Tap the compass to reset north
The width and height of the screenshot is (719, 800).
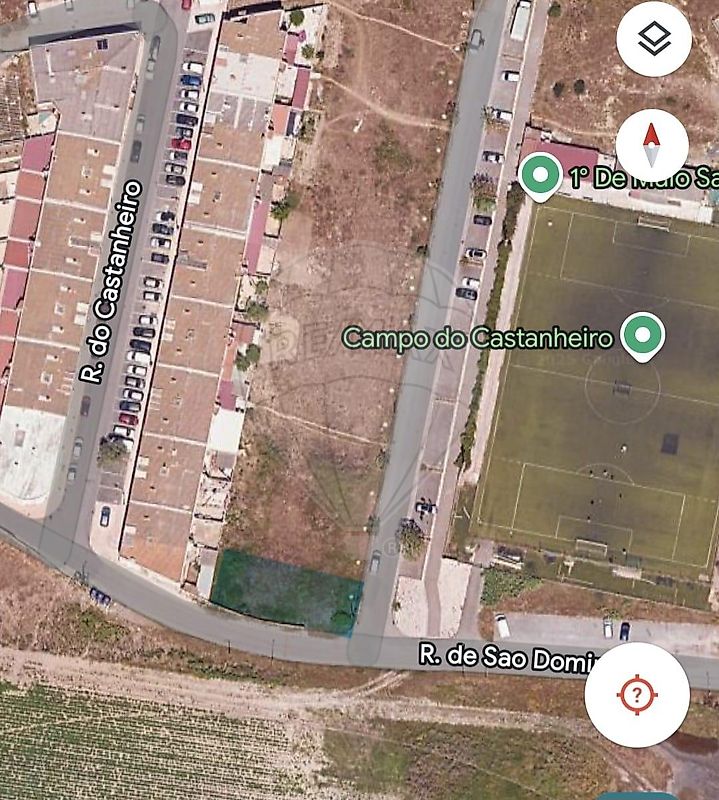pyautogui.click(x=652, y=146)
